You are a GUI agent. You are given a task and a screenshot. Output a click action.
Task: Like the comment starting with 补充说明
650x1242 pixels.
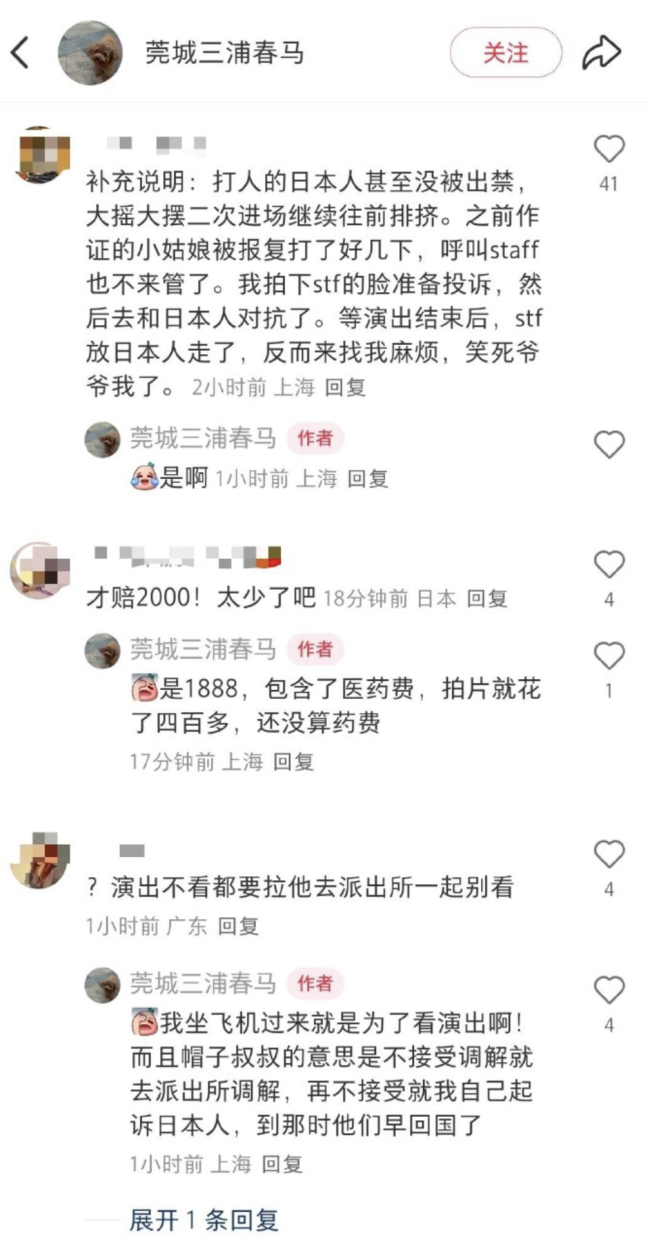609,151
